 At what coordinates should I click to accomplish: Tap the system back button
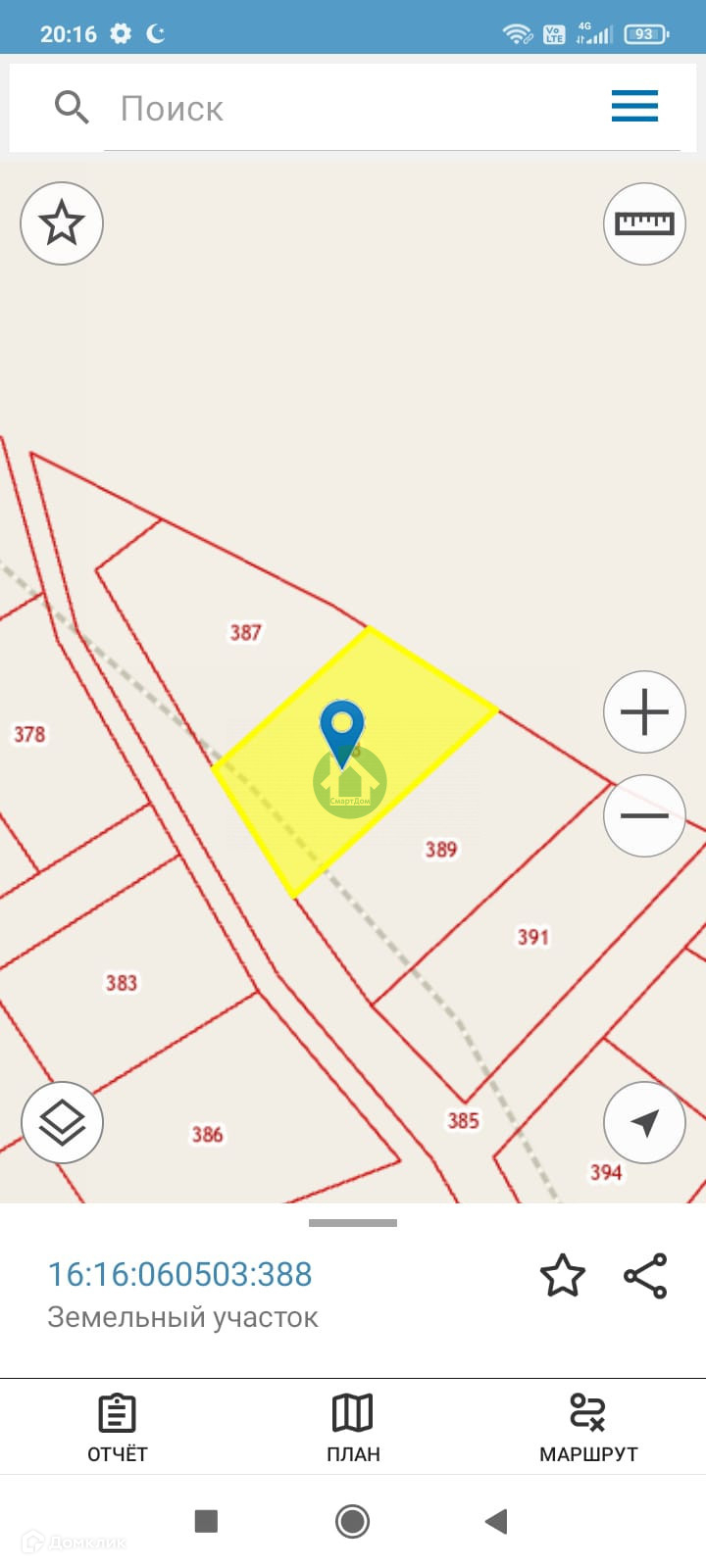tap(496, 1521)
